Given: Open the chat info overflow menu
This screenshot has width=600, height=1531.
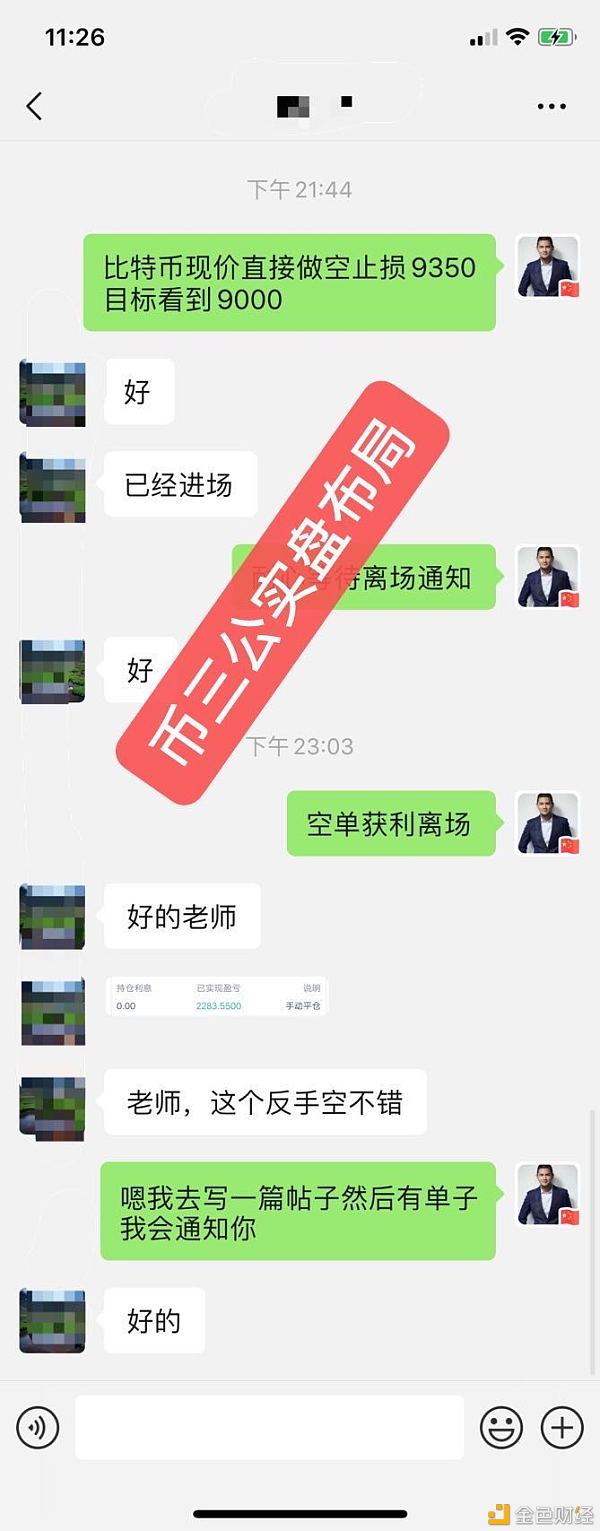Looking at the screenshot, I should [551, 106].
